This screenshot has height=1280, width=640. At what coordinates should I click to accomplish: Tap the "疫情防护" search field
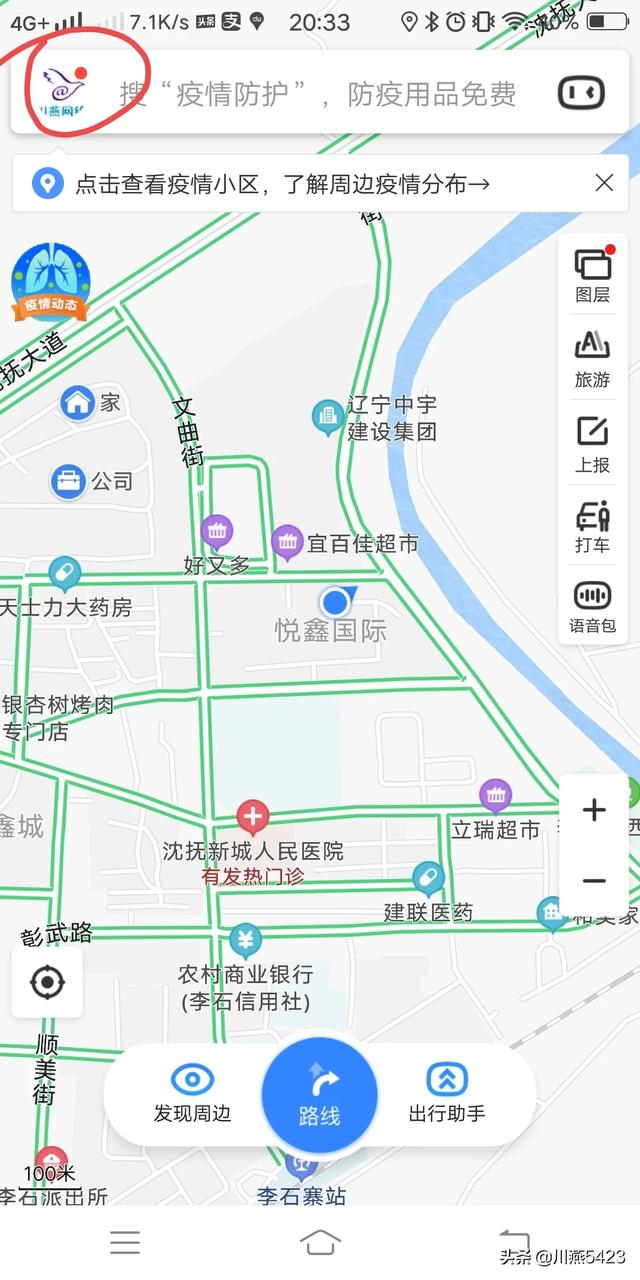(318, 95)
